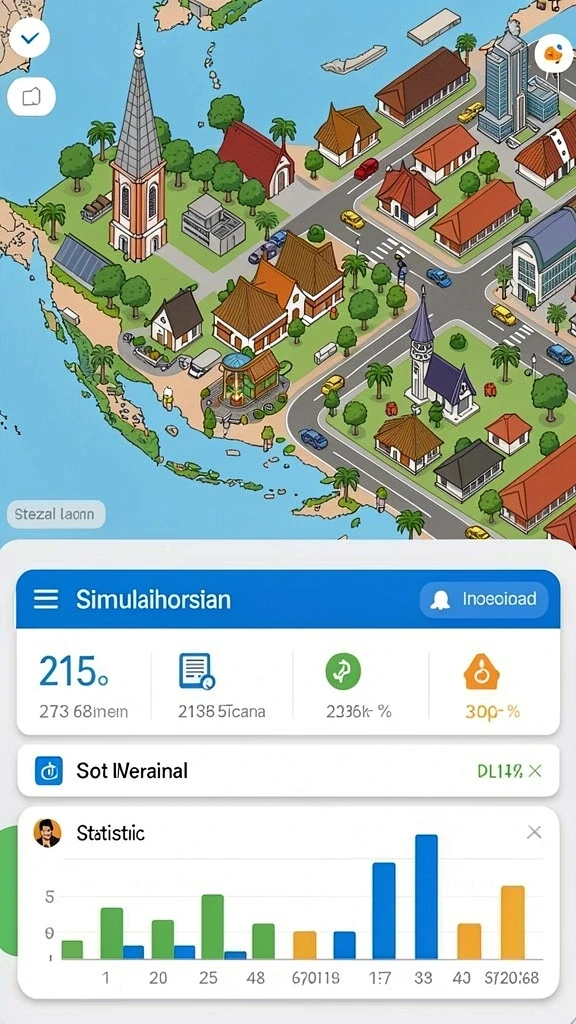576x1024 pixels.
Task: Dismiss the Sot IVierainal row with its X
Action: (x=535, y=771)
